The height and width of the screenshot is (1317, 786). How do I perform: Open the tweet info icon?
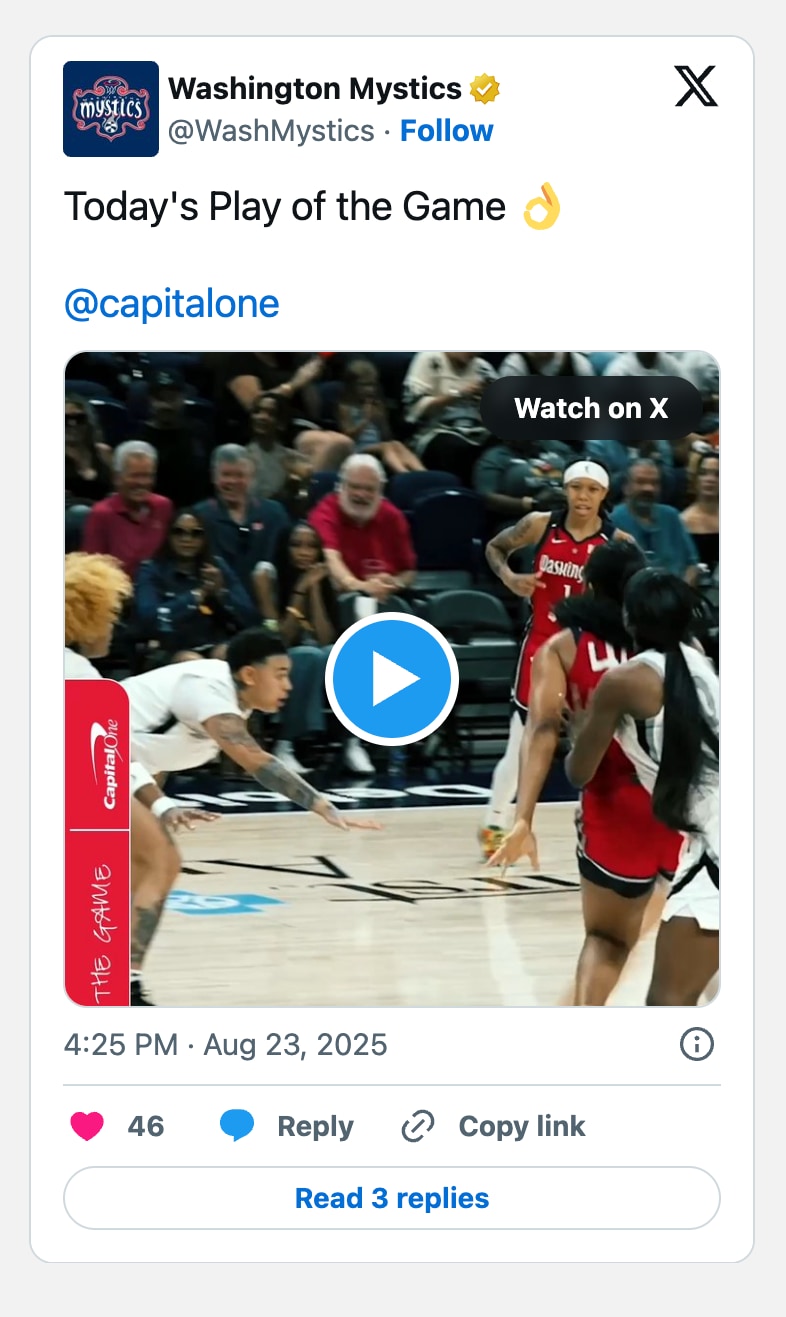click(696, 1045)
